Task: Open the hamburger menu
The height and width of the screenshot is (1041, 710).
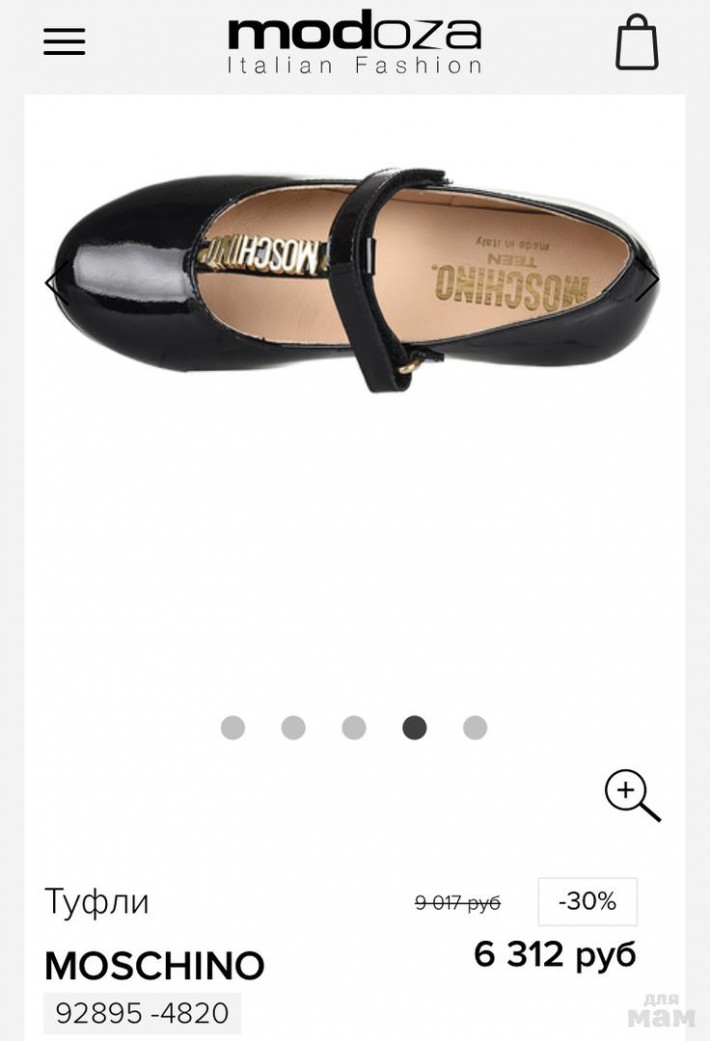Action: click(64, 42)
